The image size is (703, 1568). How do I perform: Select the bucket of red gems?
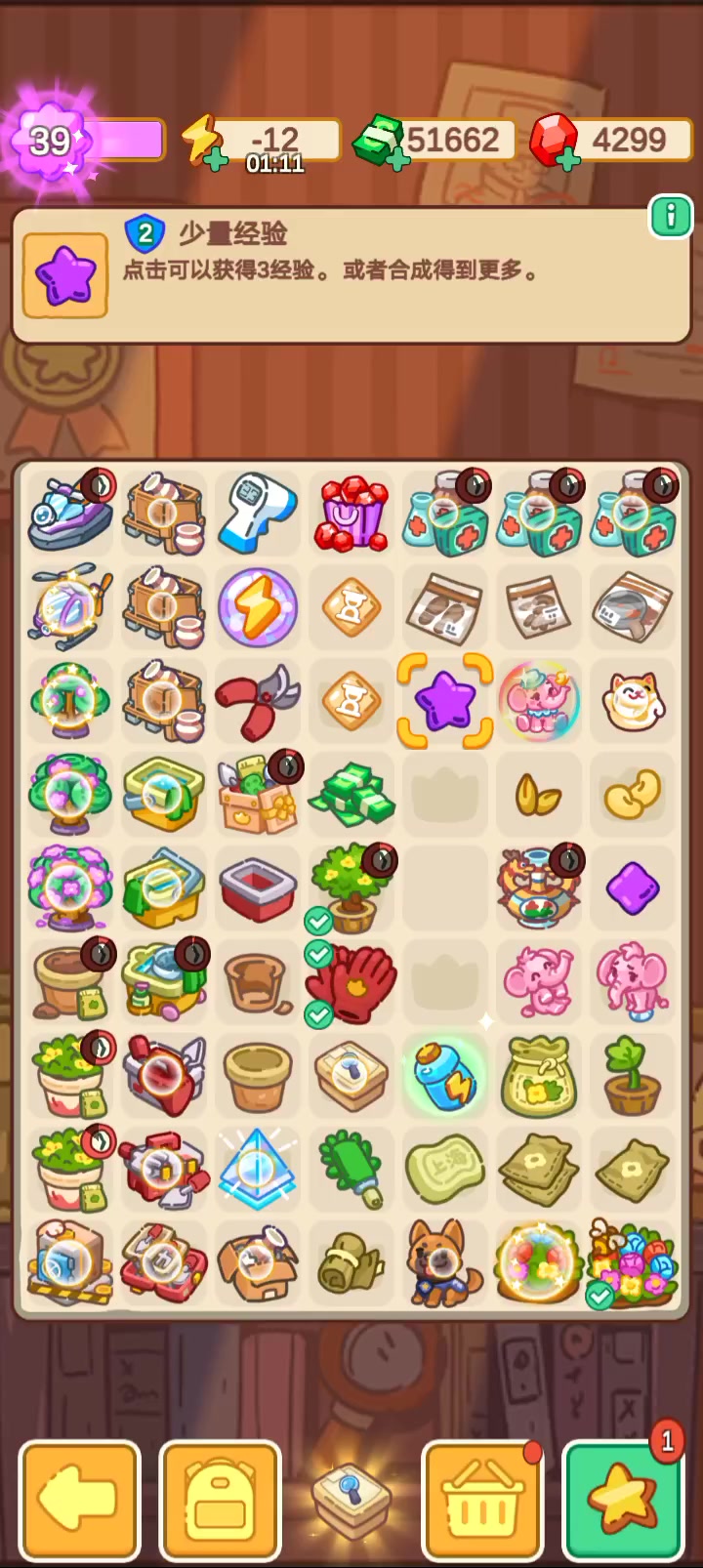pos(351,513)
